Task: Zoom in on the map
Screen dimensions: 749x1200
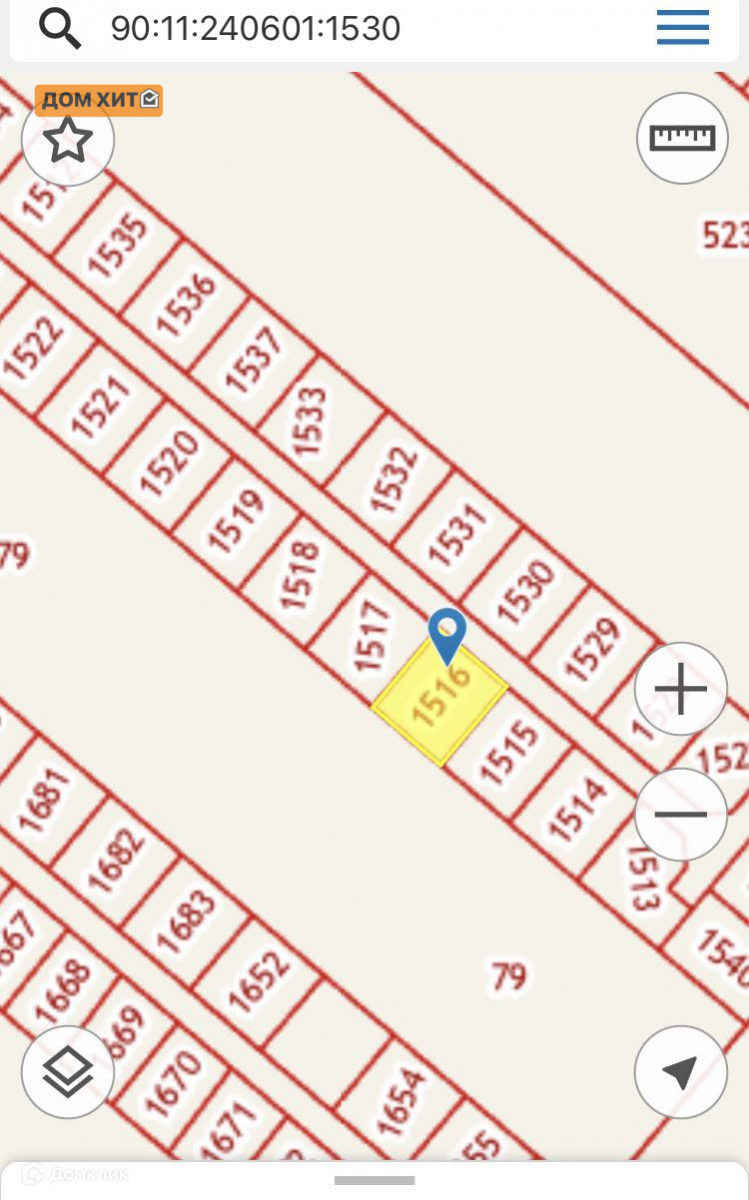Action: point(680,689)
